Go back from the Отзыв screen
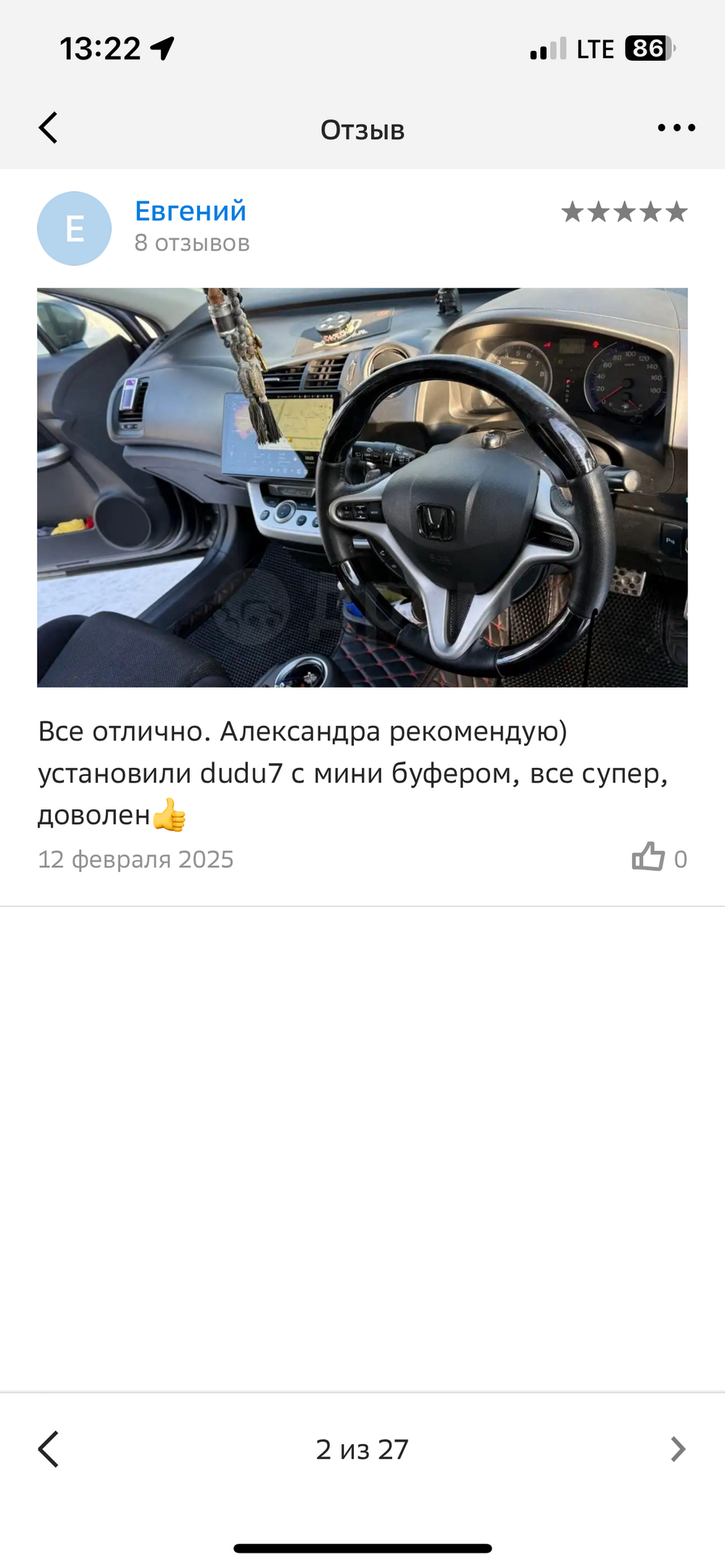This screenshot has width=725, height=1568. (x=48, y=128)
